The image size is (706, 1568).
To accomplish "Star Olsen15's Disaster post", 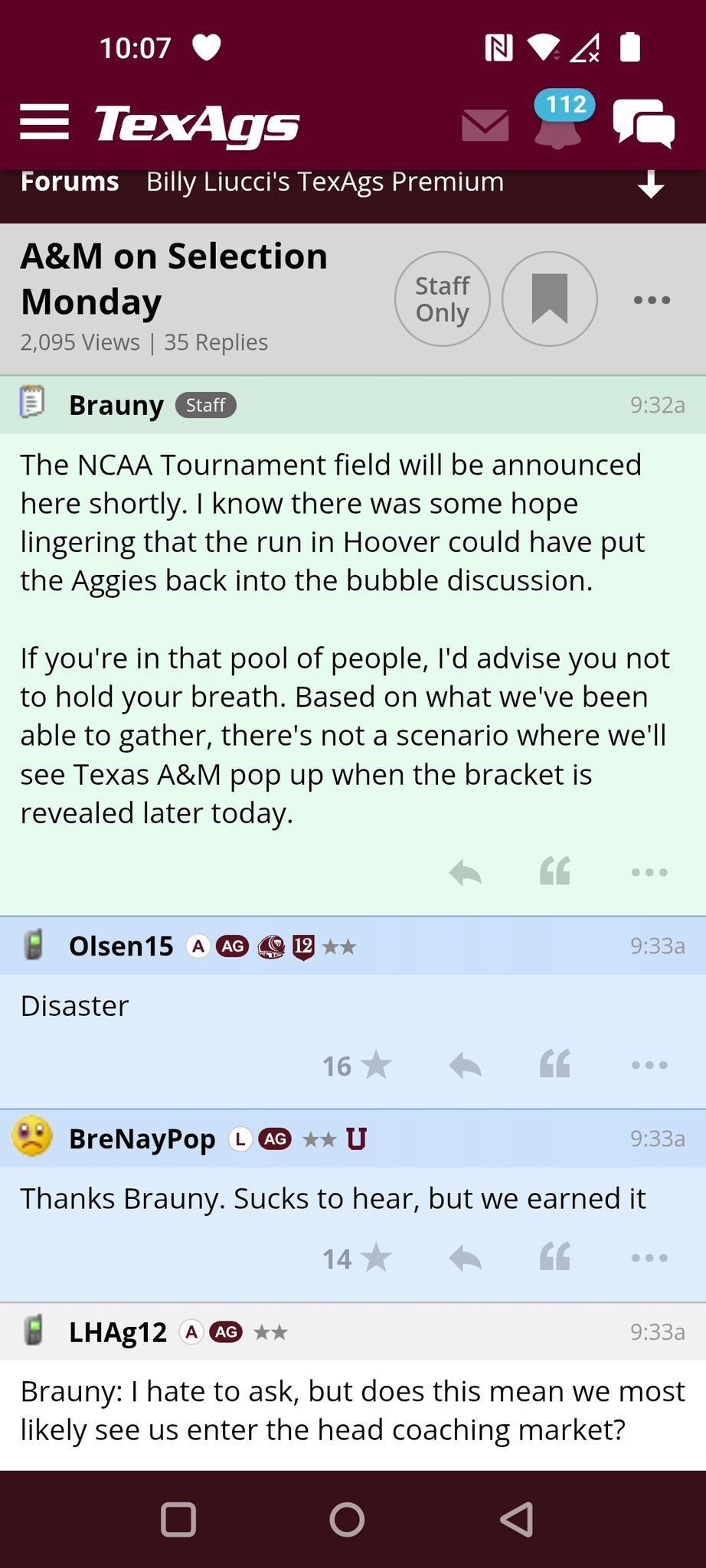I will tap(376, 1065).
